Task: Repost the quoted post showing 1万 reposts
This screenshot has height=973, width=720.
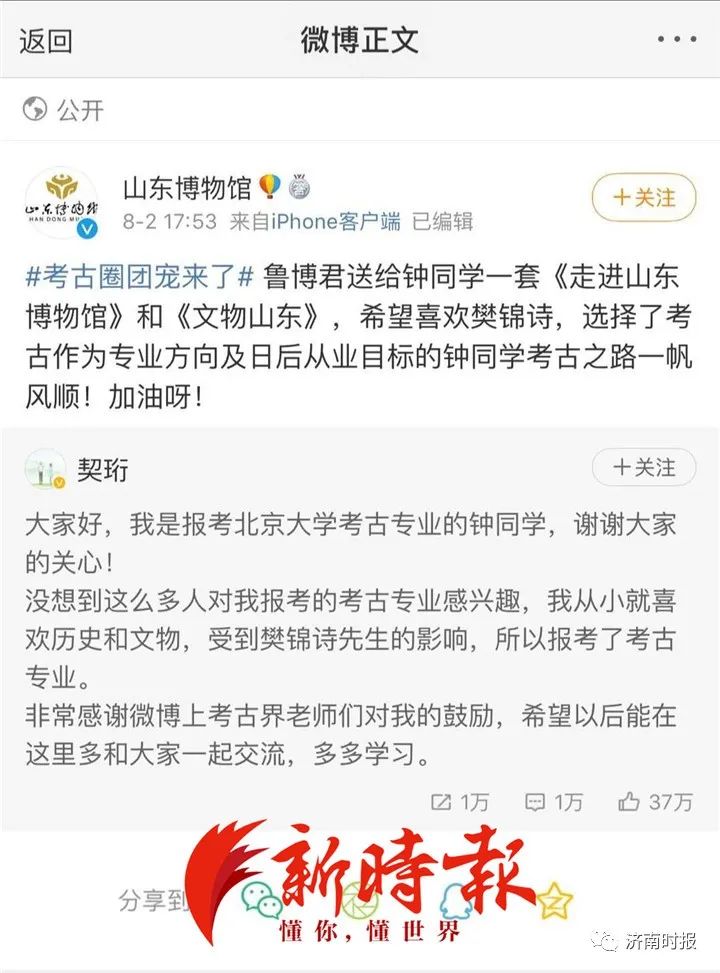Action: (459, 801)
